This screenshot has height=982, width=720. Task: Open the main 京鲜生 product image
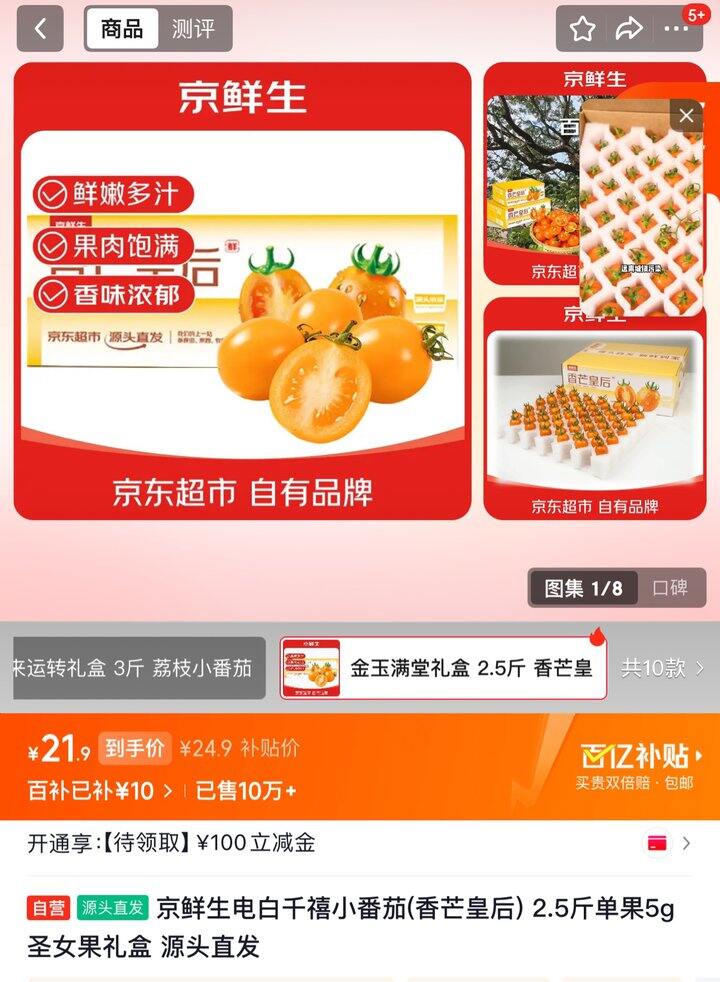(x=242, y=290)
